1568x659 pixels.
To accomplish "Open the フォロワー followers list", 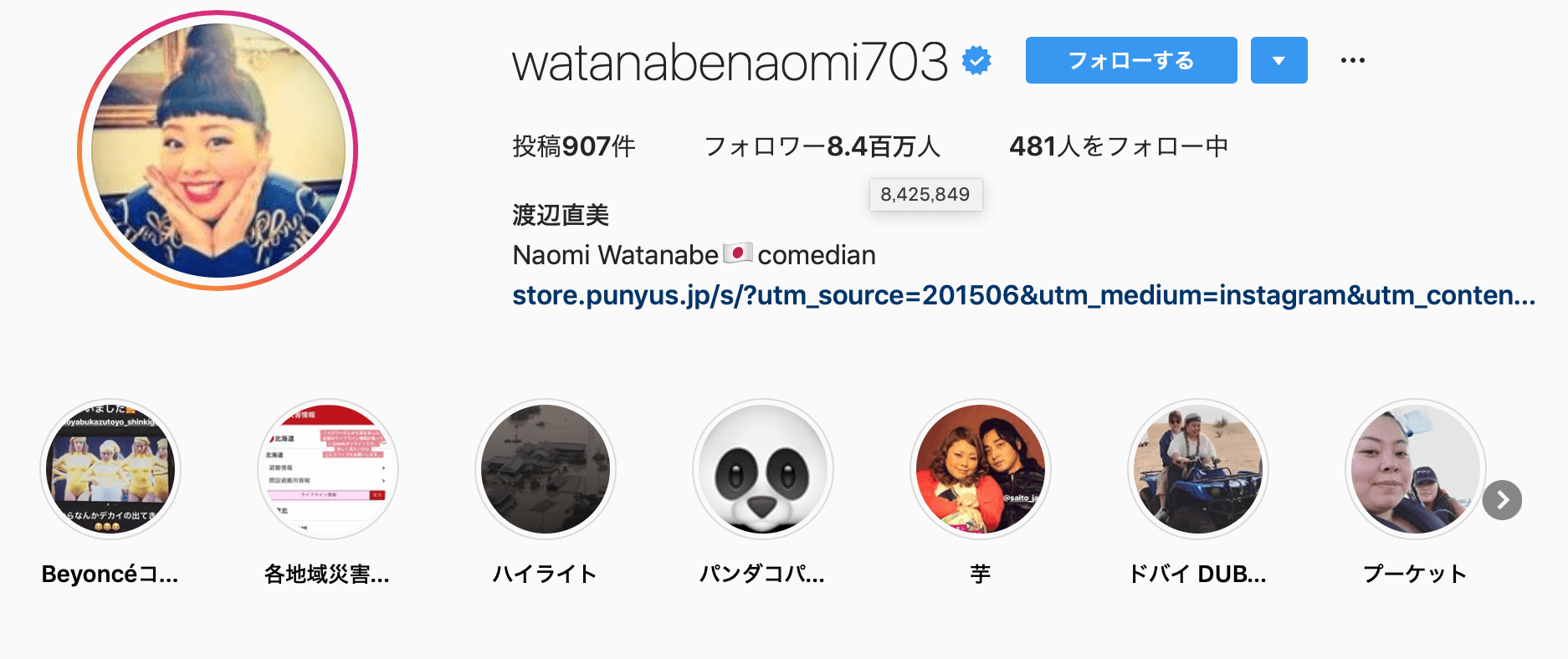I will click(x=822, y=146).
